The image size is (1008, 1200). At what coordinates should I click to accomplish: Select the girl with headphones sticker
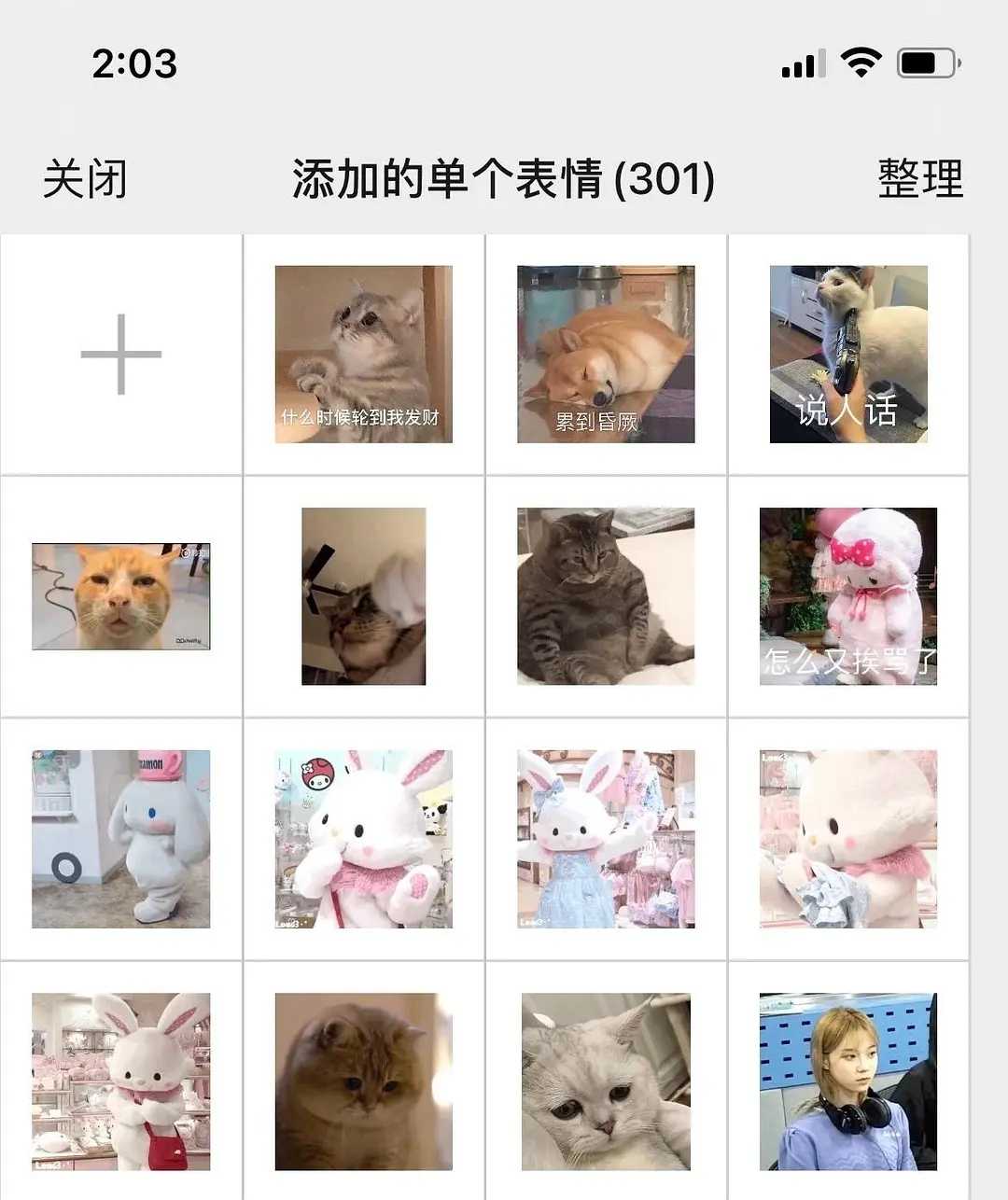coord(848,1081)
